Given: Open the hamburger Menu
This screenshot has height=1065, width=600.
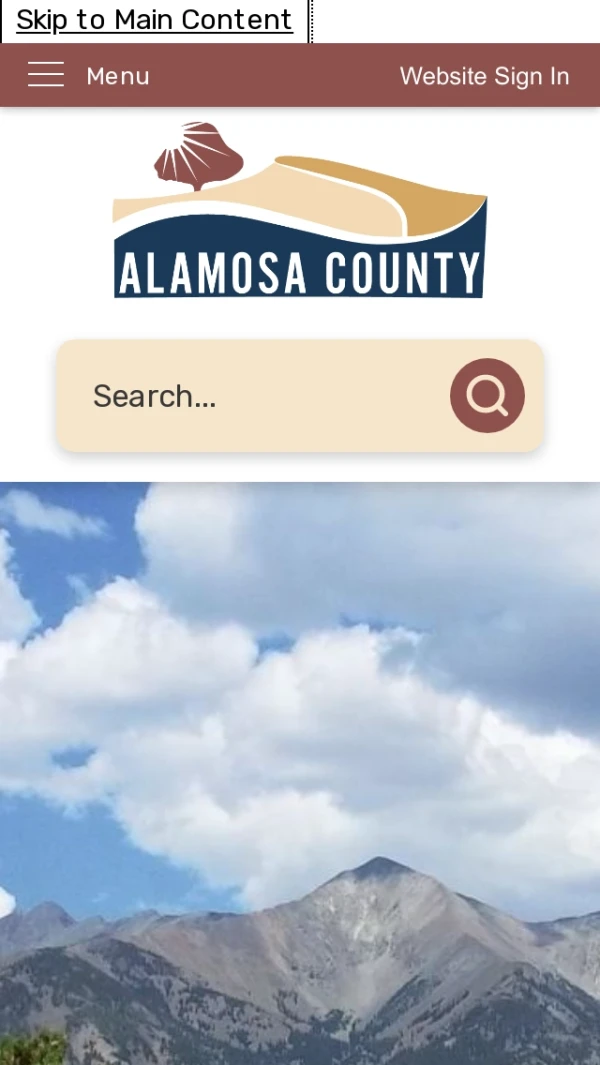Looking at the screenshot, I should (87, 76).
